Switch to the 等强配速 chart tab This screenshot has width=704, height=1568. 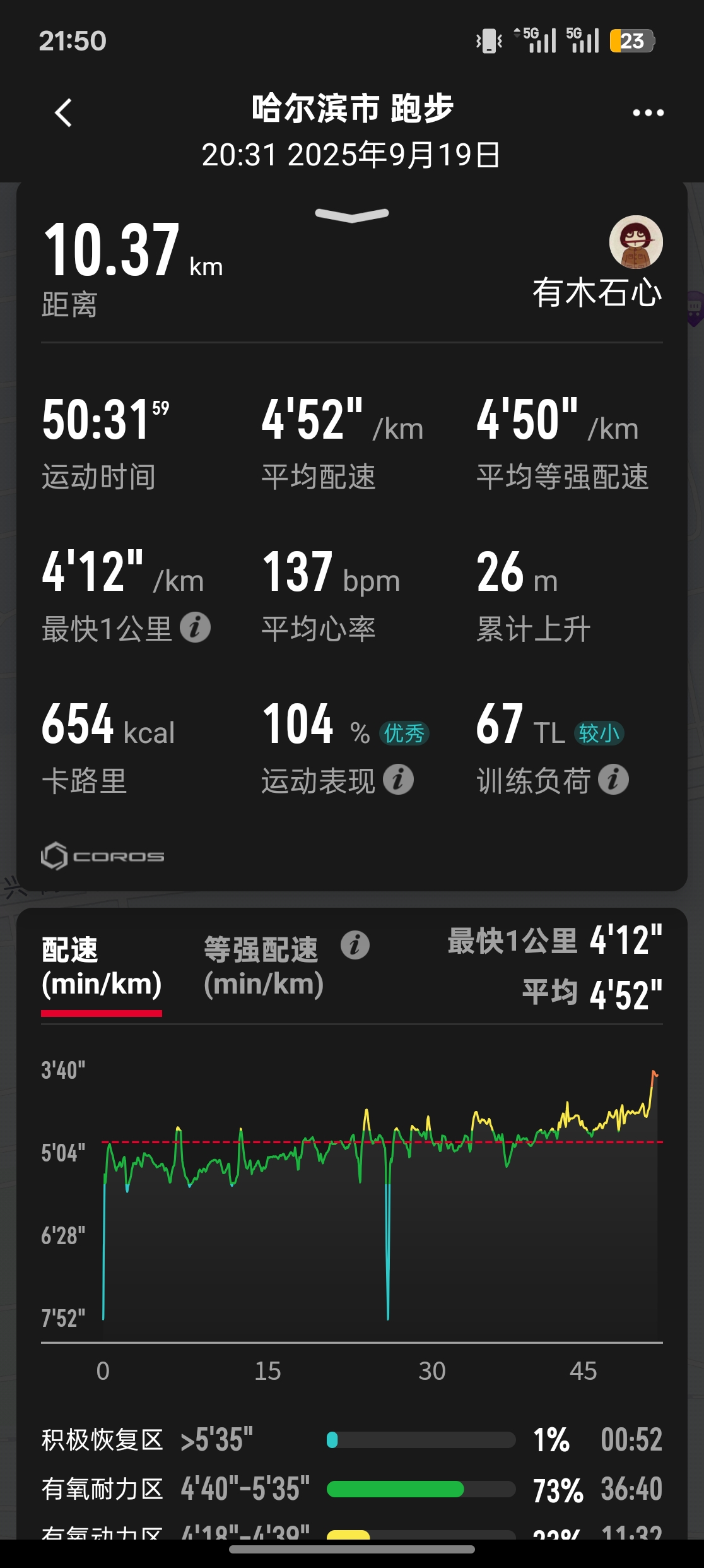tap(262, 966)
